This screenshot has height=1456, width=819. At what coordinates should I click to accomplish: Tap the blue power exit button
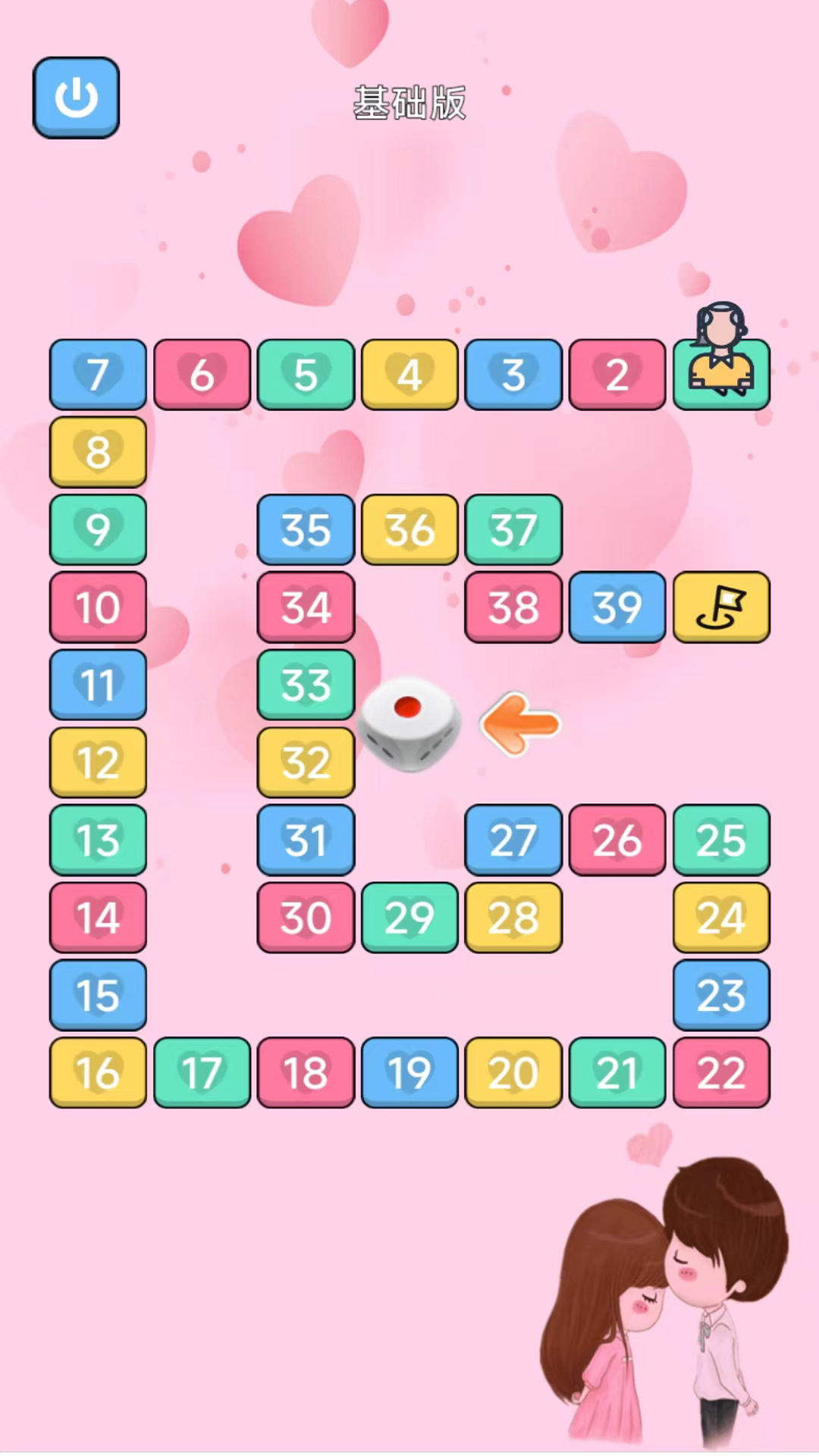point(76,98)
